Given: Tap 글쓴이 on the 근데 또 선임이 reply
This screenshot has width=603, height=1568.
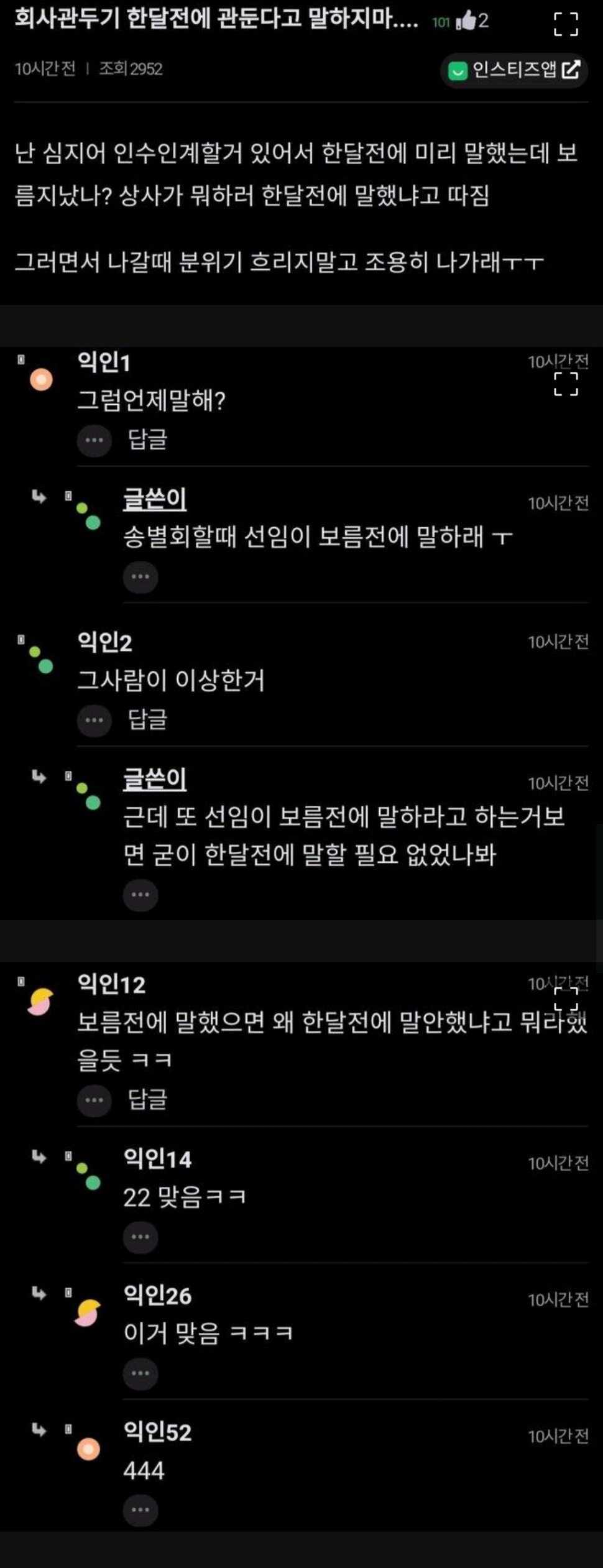Looking at the screenshot, I should (x=155, y=779).
